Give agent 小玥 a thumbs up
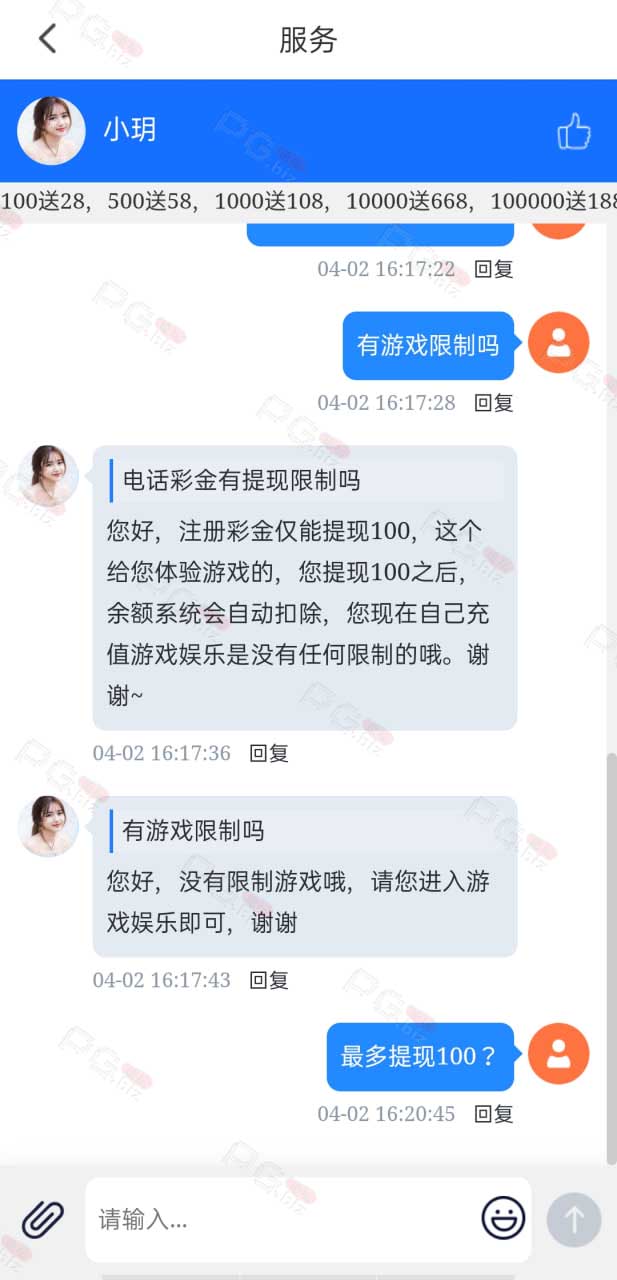Image resolution: width=617 pixels, height=1280 pixels. tap(573, 131)
